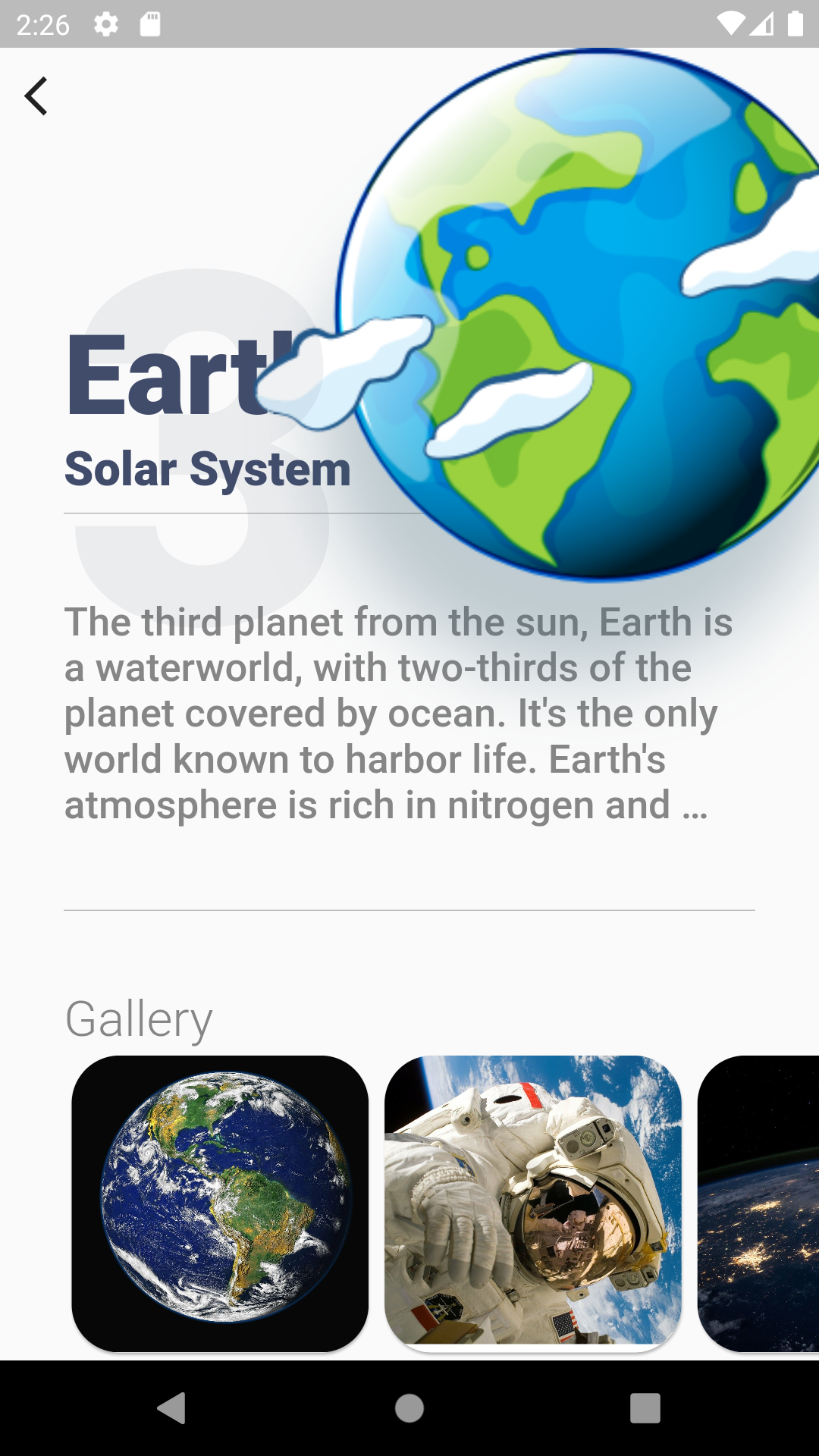This screenshot has height=1456, width=819.
Task: Open the astronaut spacewalk gallery photo
Action: tap(533, 1203)
